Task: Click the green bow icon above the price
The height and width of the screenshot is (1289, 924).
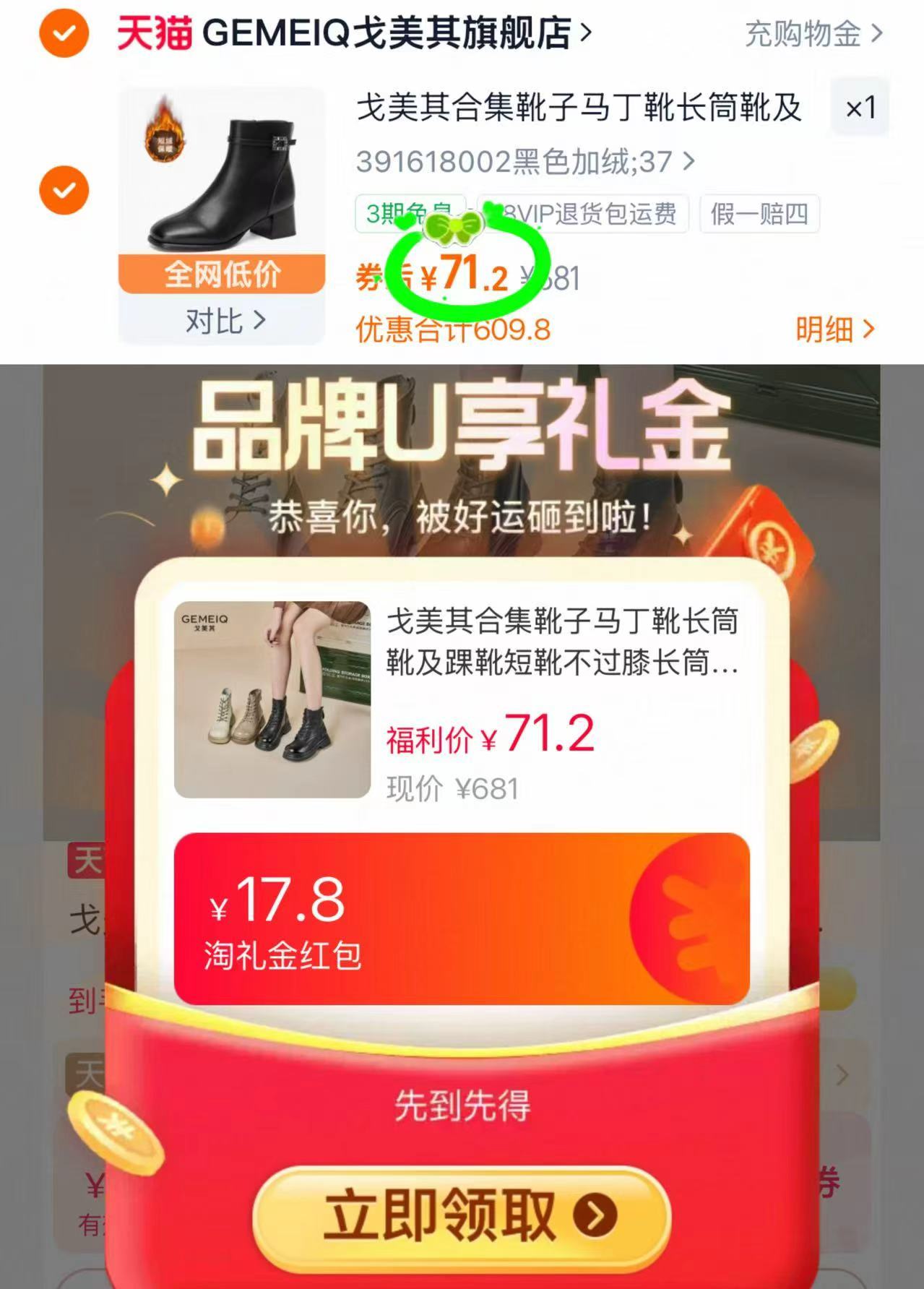Action: click(x=454, y=225)
